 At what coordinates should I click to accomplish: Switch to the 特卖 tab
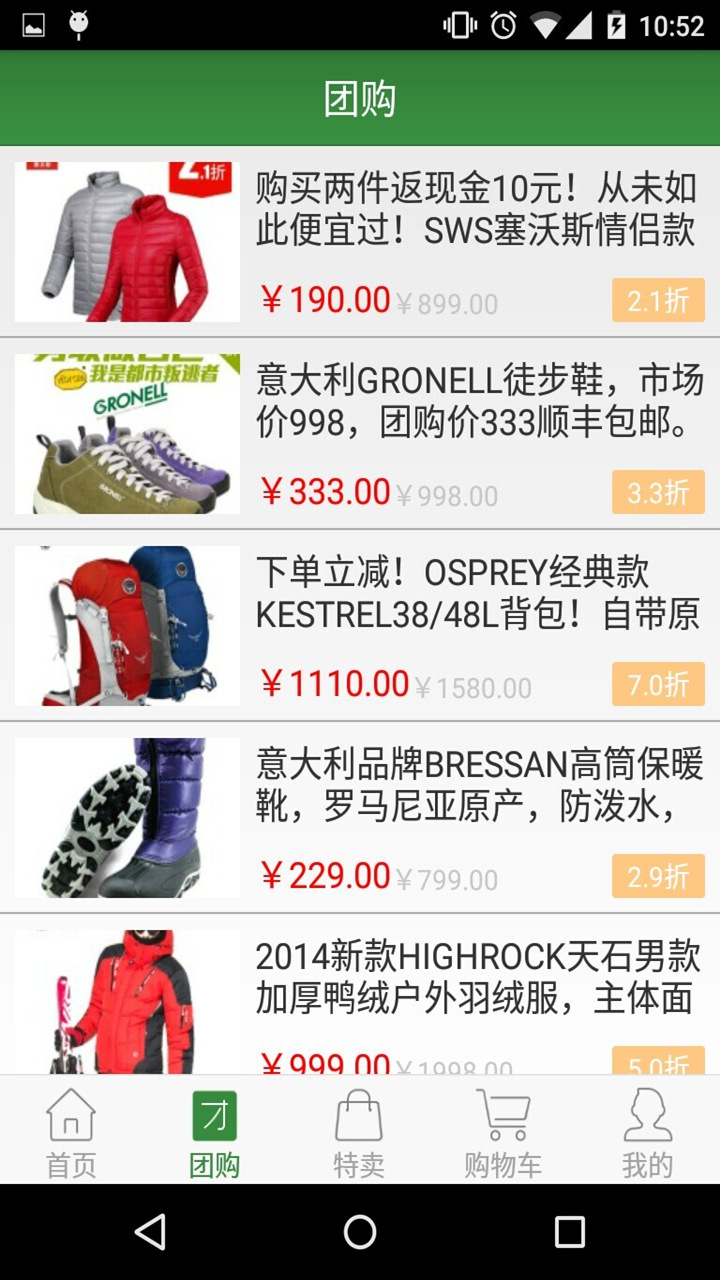tap(359, 1132)
